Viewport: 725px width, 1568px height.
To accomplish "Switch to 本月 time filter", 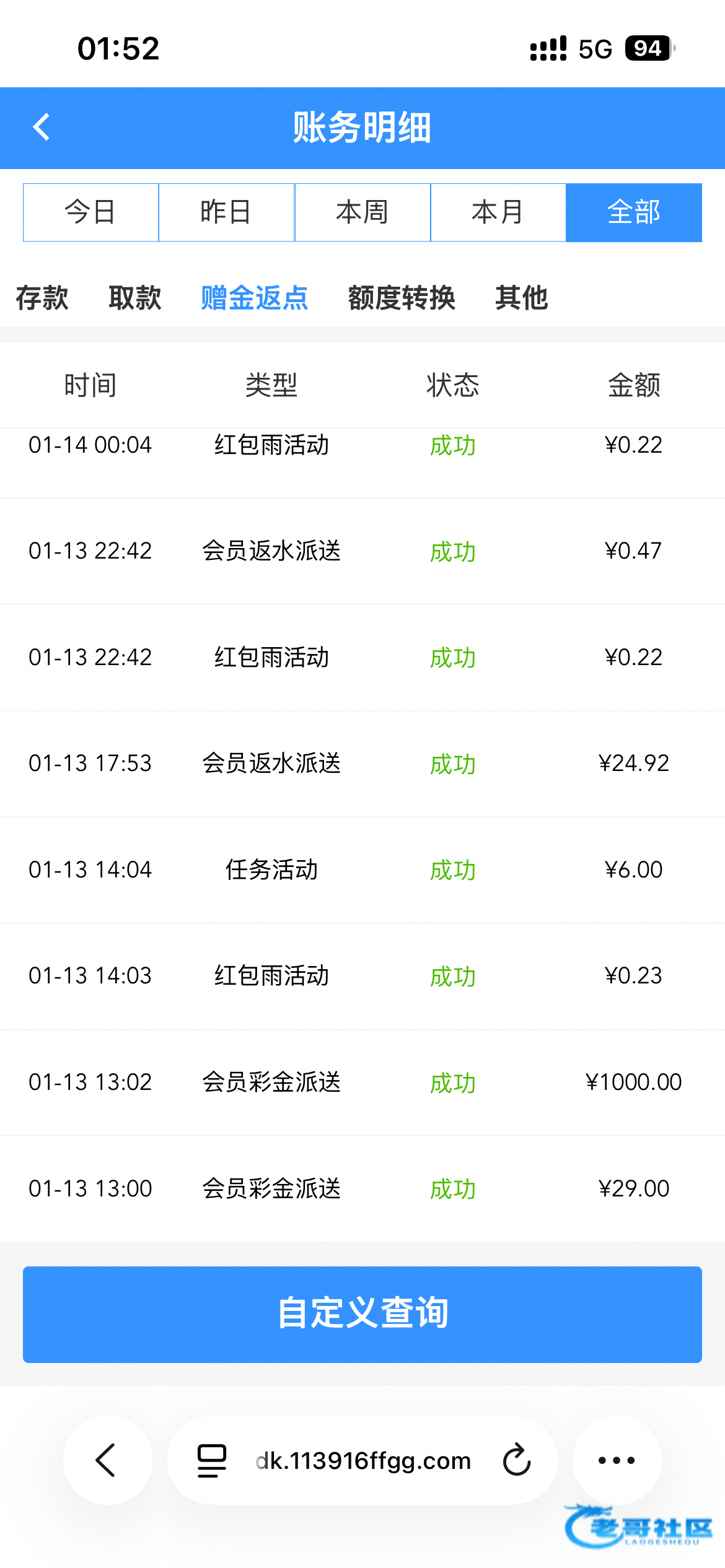I will [498, 212].
